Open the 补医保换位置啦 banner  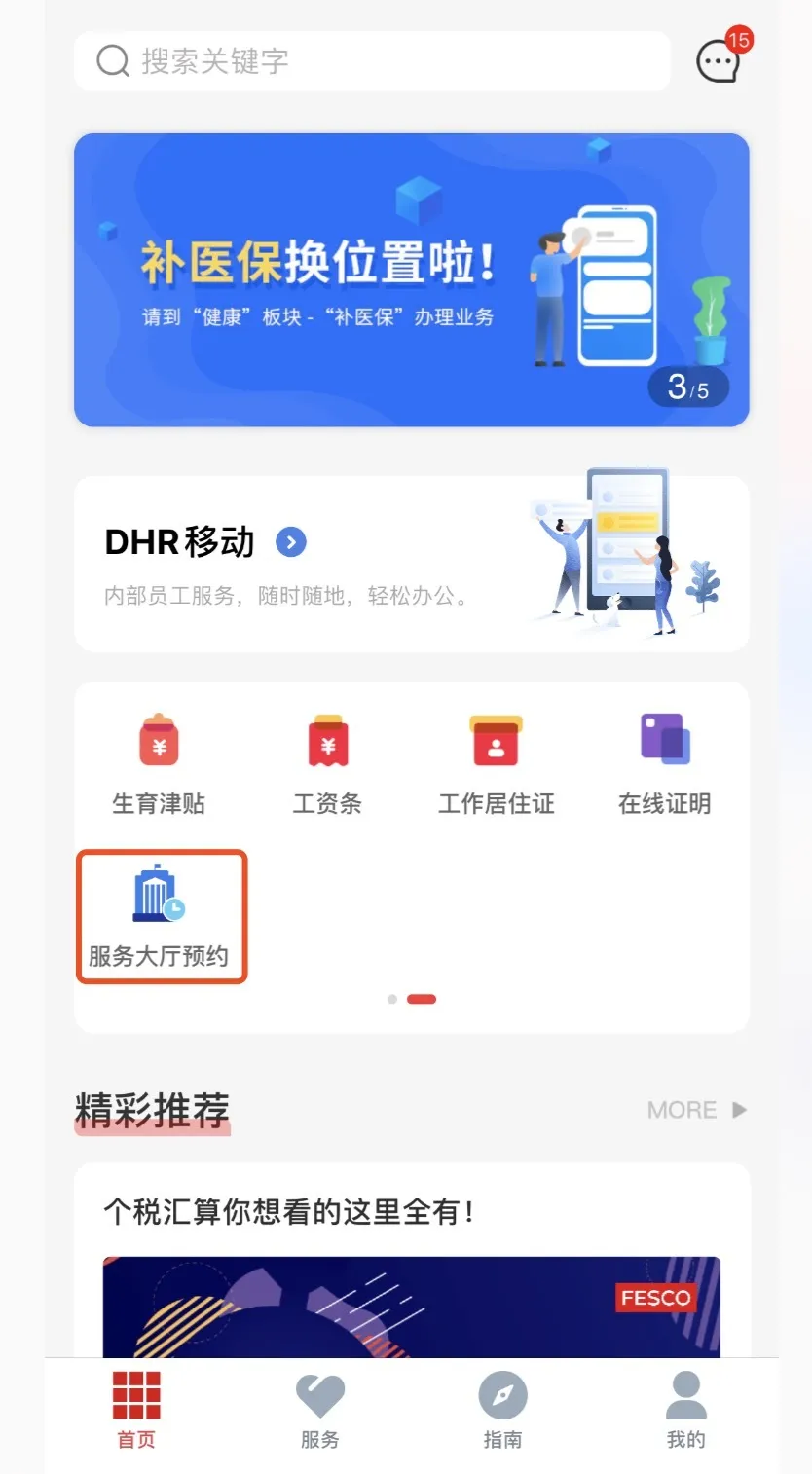coord(411,280)
